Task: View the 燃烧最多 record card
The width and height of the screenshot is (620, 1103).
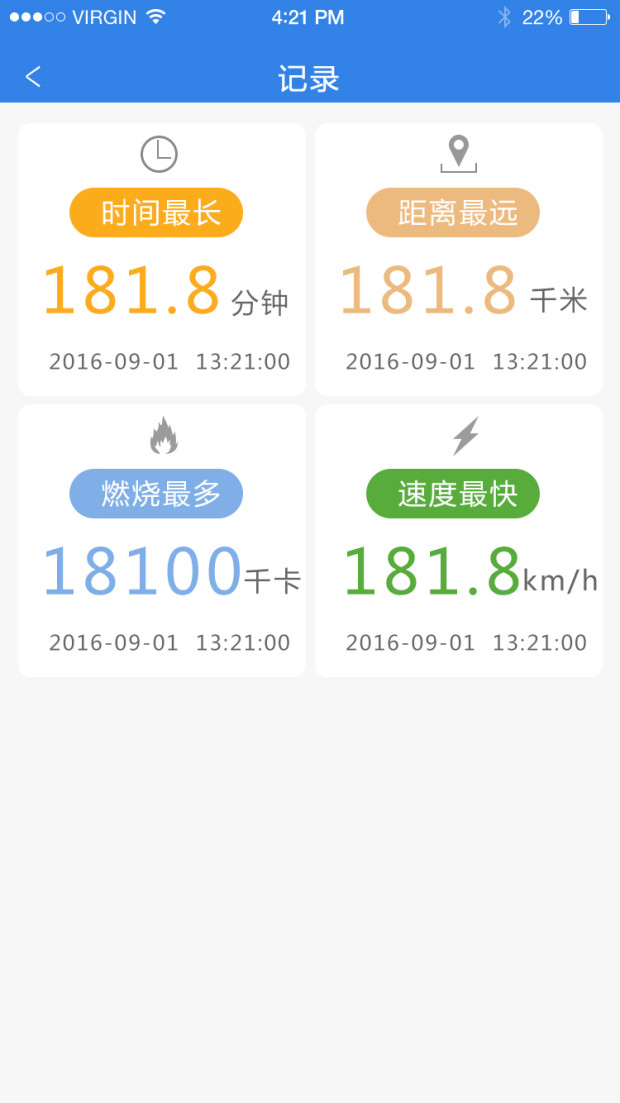Action: (x=162, y=541)
